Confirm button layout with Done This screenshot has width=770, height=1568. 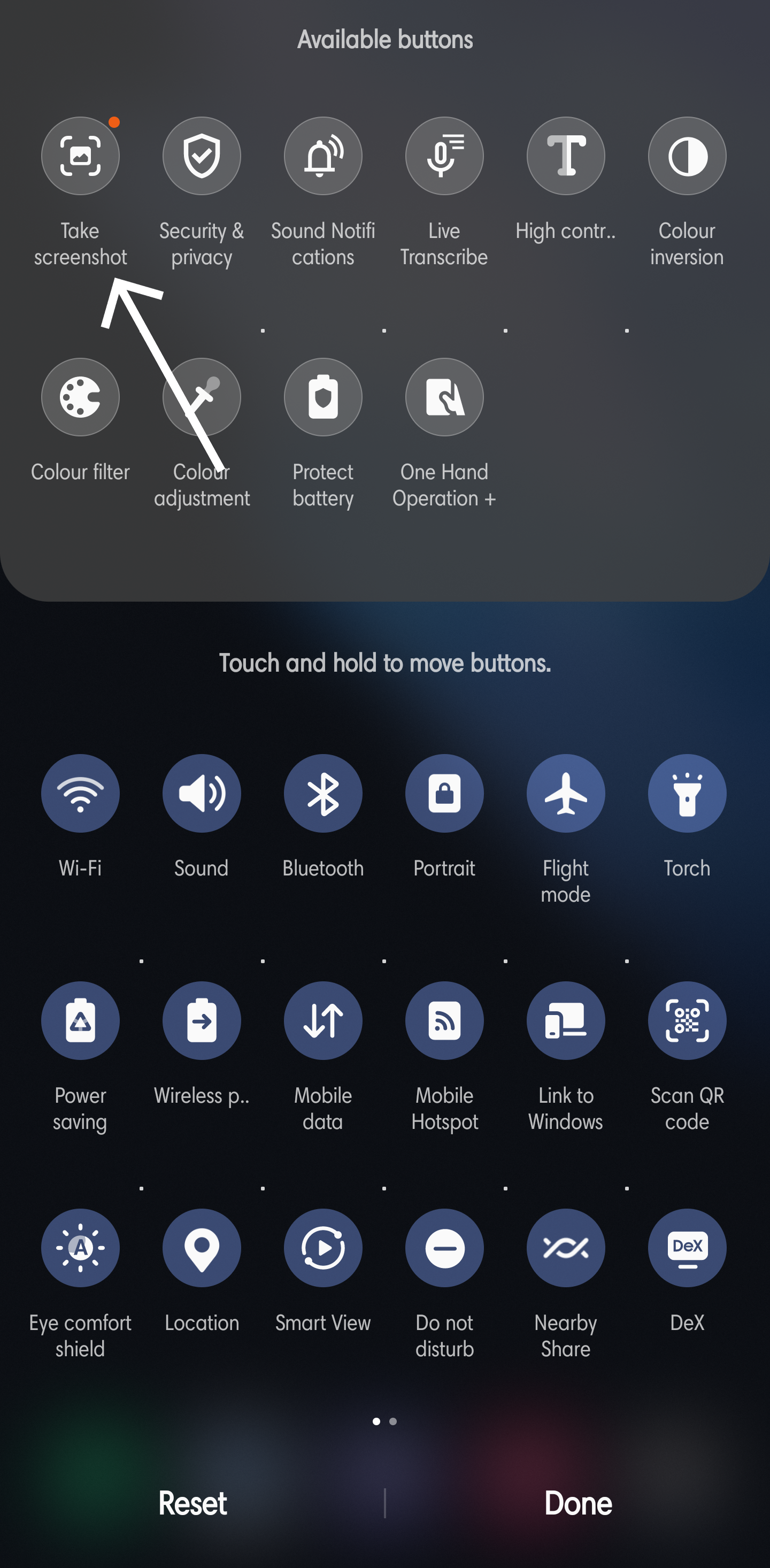coord(577,1503)
